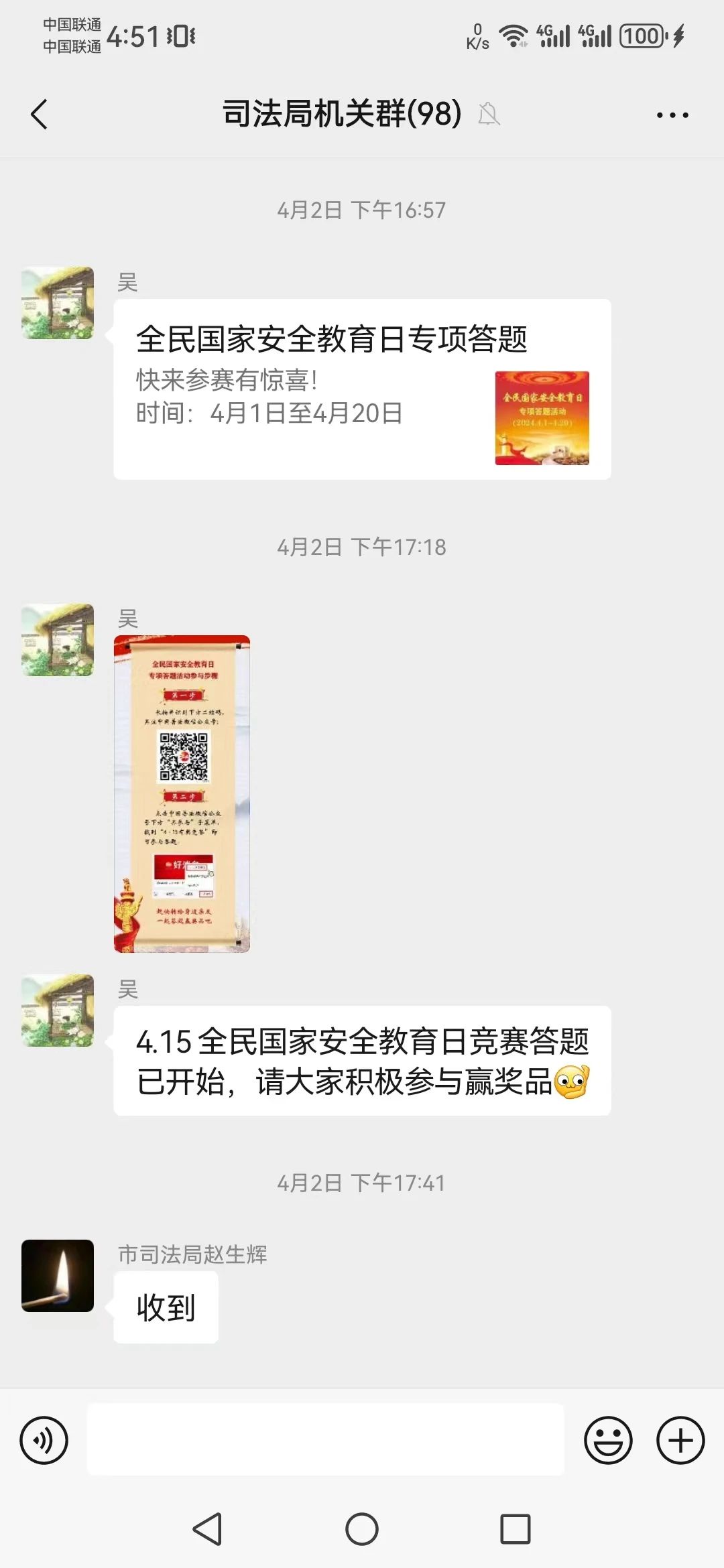This screenshot has height=1568, width=724.
Task: Open the 全民国家安全教育日专项答题 link card
Action: click(362, 389)
